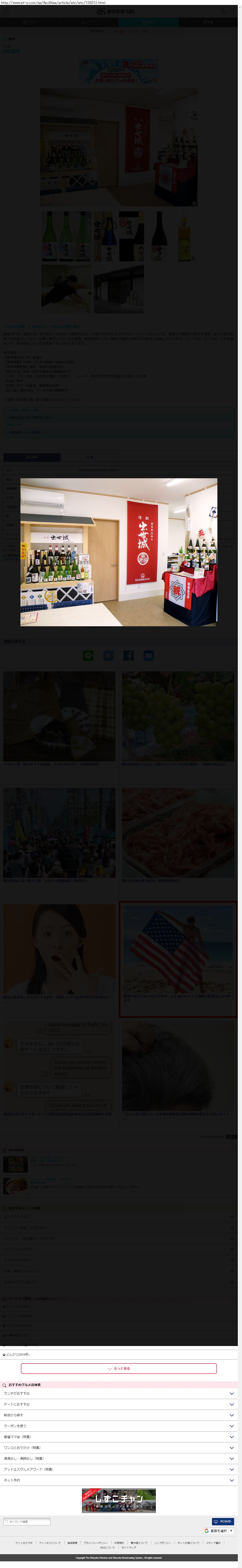
Task: Tap the enlarged sake shop photo
Action: point(119,552)
